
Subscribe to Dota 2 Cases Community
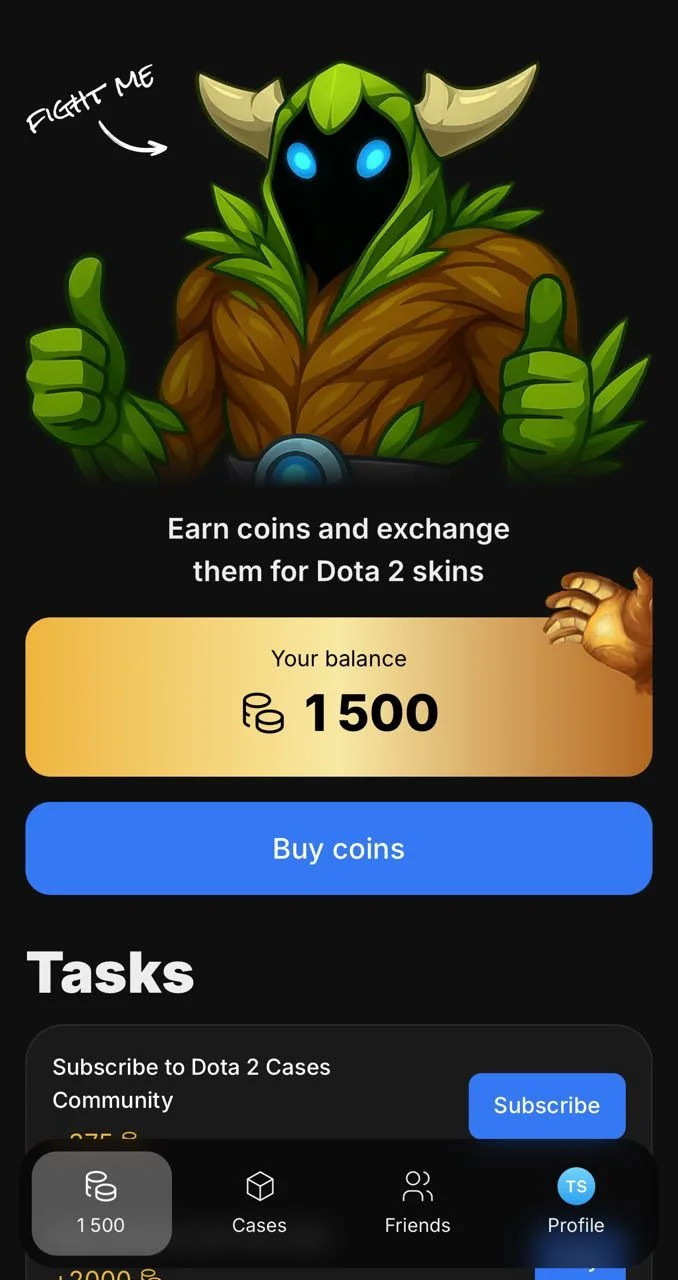pos(547,1105)
